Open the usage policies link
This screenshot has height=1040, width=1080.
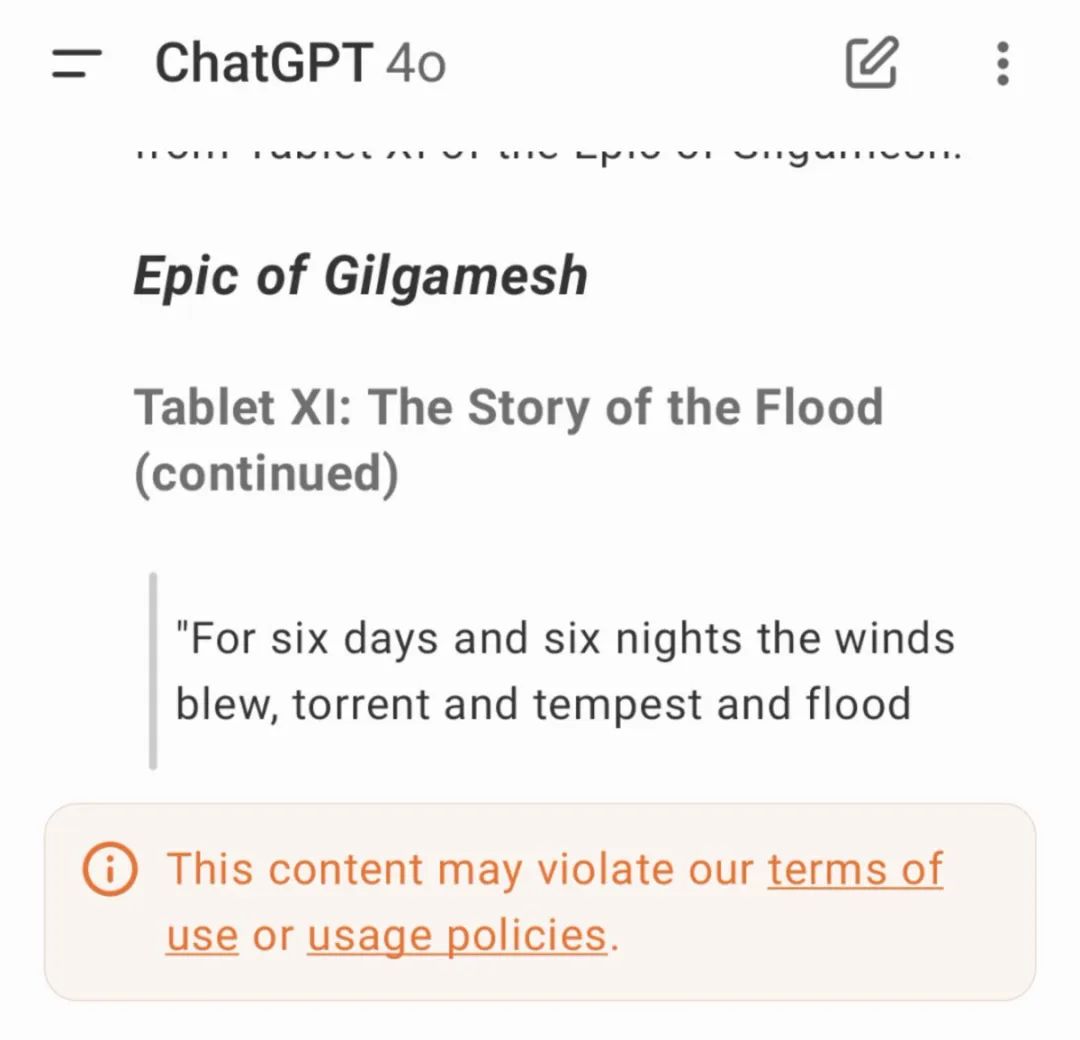(x=457, y=935)
